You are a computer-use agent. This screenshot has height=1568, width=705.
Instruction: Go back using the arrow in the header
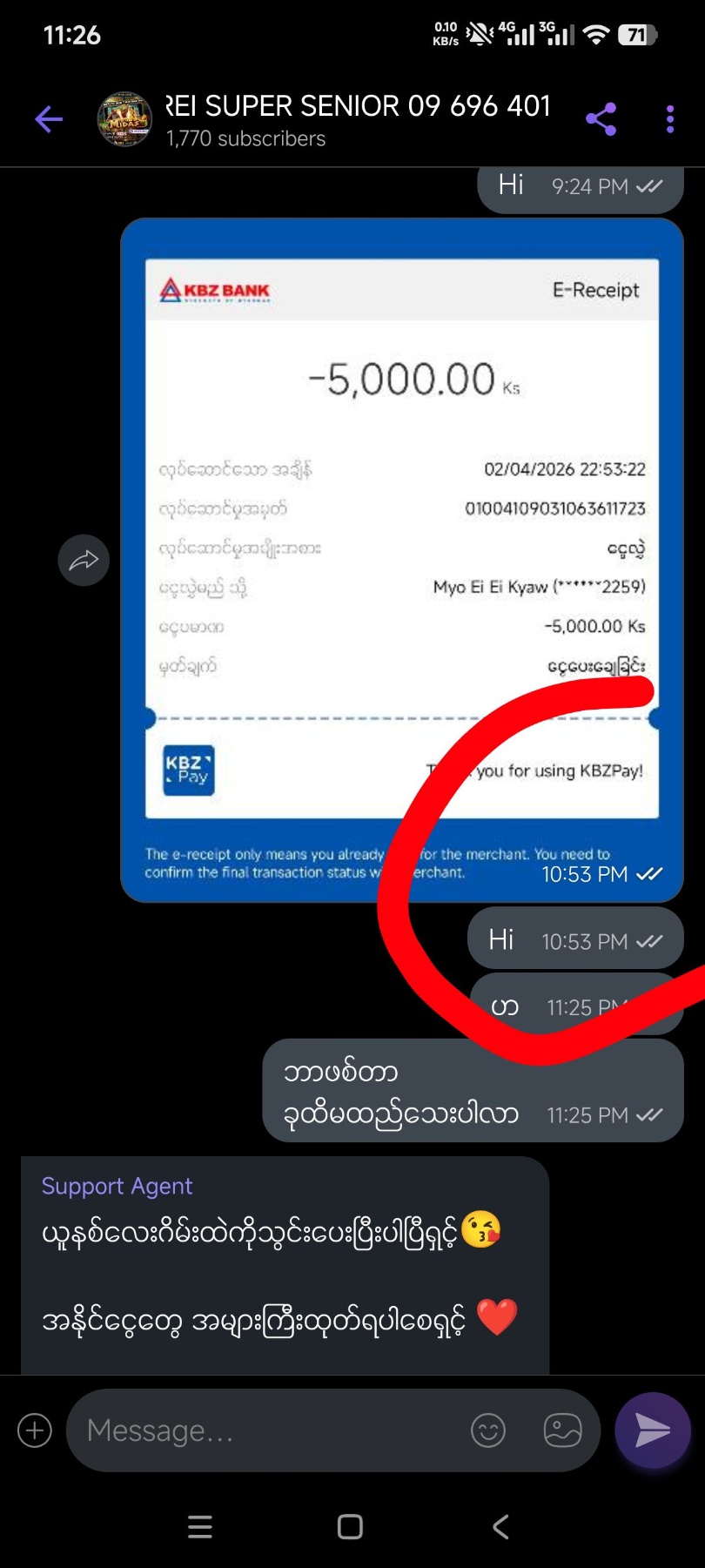(x=49, y=119)
